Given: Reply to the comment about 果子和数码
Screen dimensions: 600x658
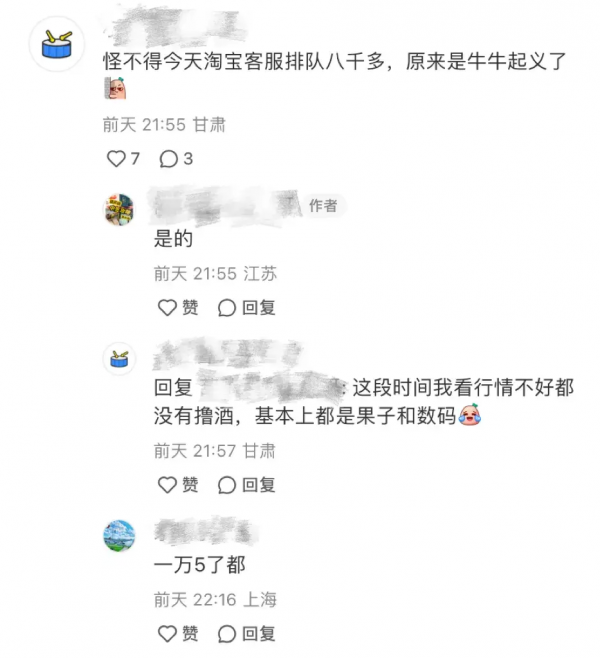Looking at the screenshot, I should (247, 485).
